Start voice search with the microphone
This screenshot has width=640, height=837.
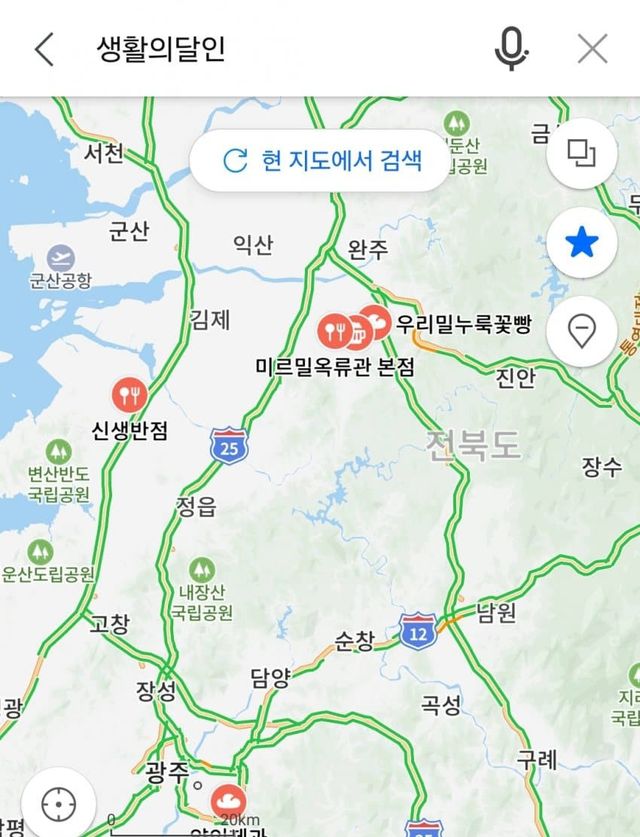(511, 49)
